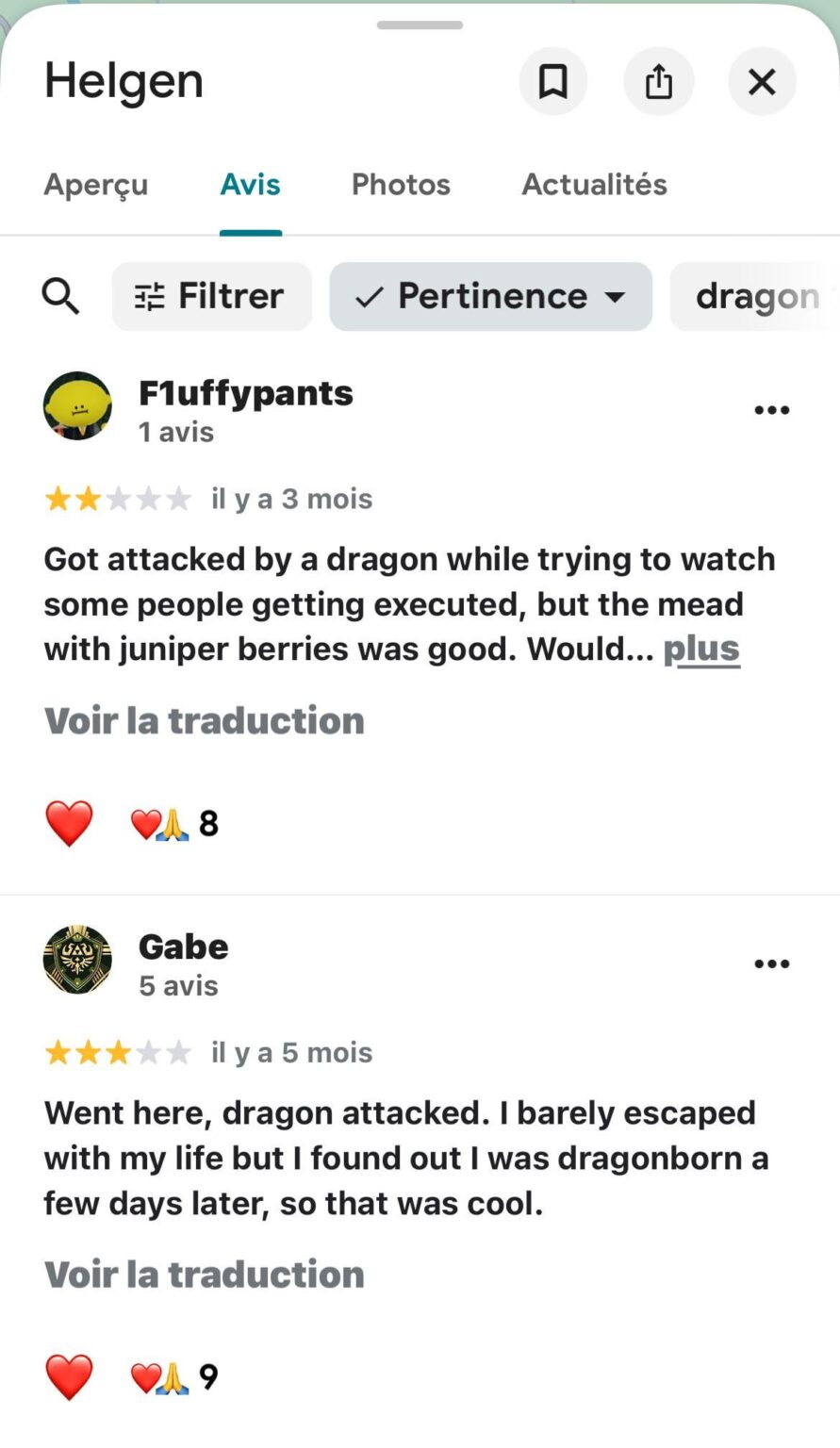The width and height of the screenshot is (840, 1448).
Task: Open the overflow menu on F1uffypants' review
Action: 771,410
